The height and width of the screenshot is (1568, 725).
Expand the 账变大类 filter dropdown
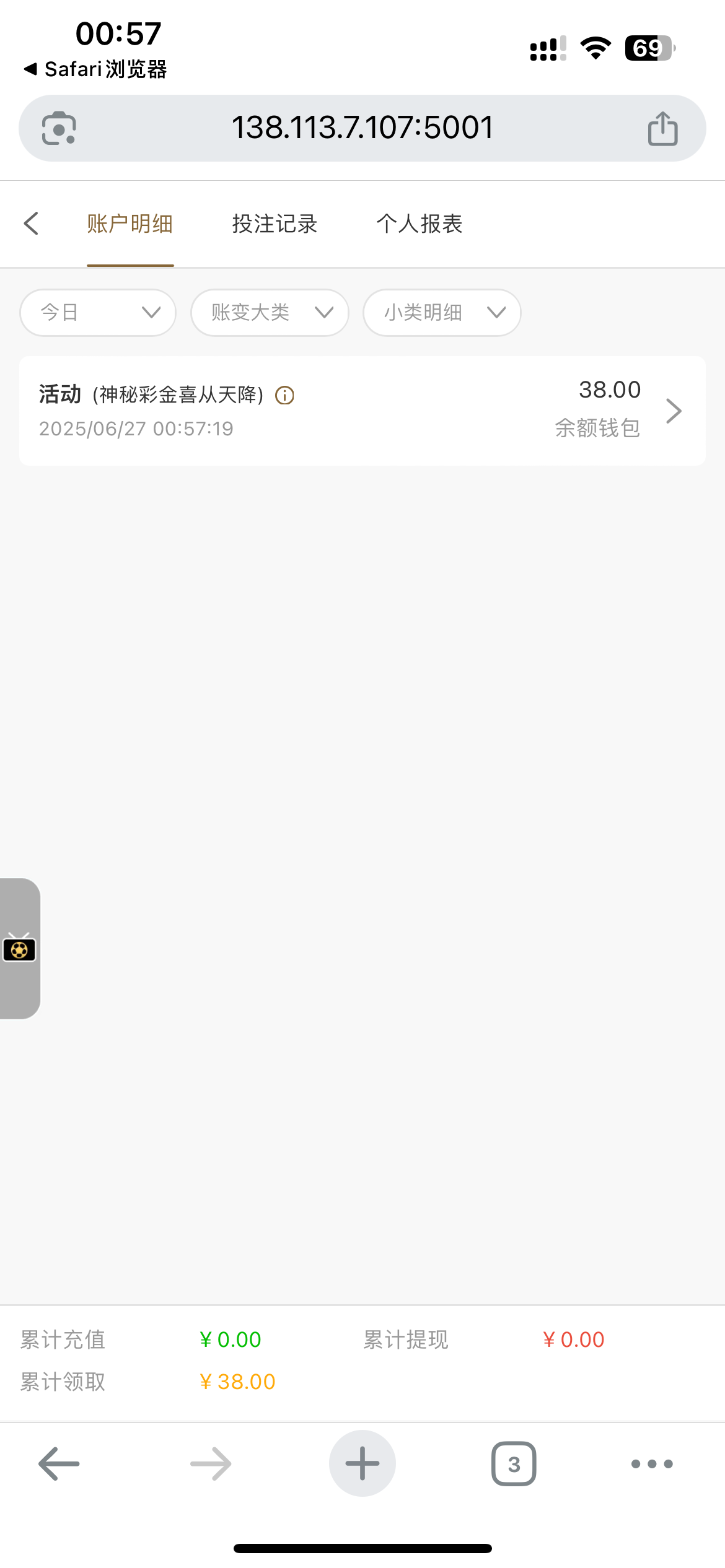[x=270, y=313]
